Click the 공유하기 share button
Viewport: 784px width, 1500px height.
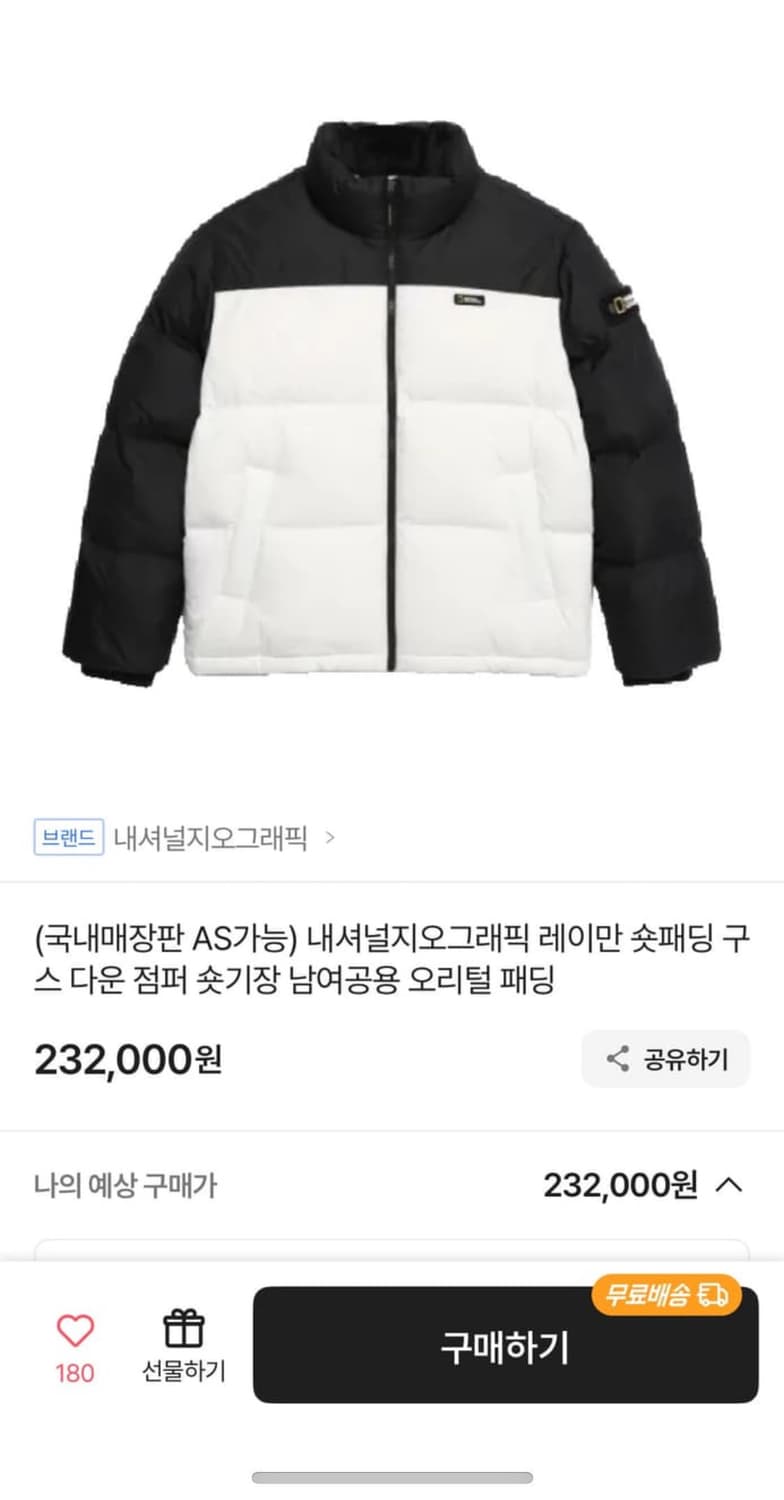664,1058
